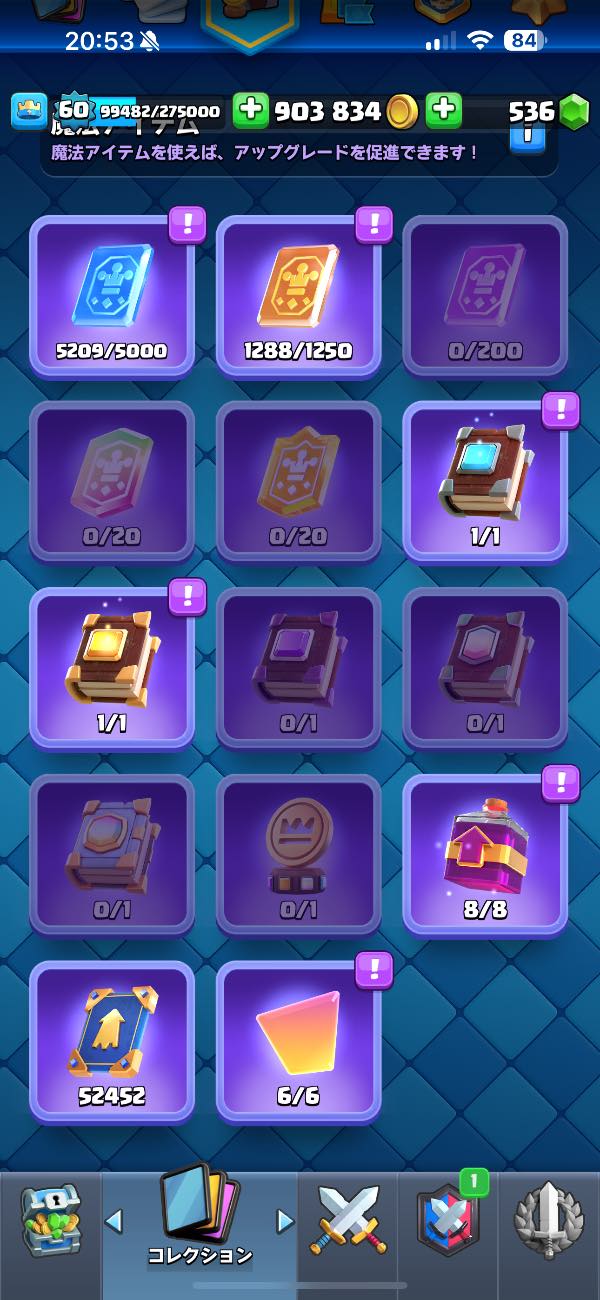The height and width of the screenshot is (1300, 600).
Task: Open the elite wild card 52452
Action: [112, 1041]
